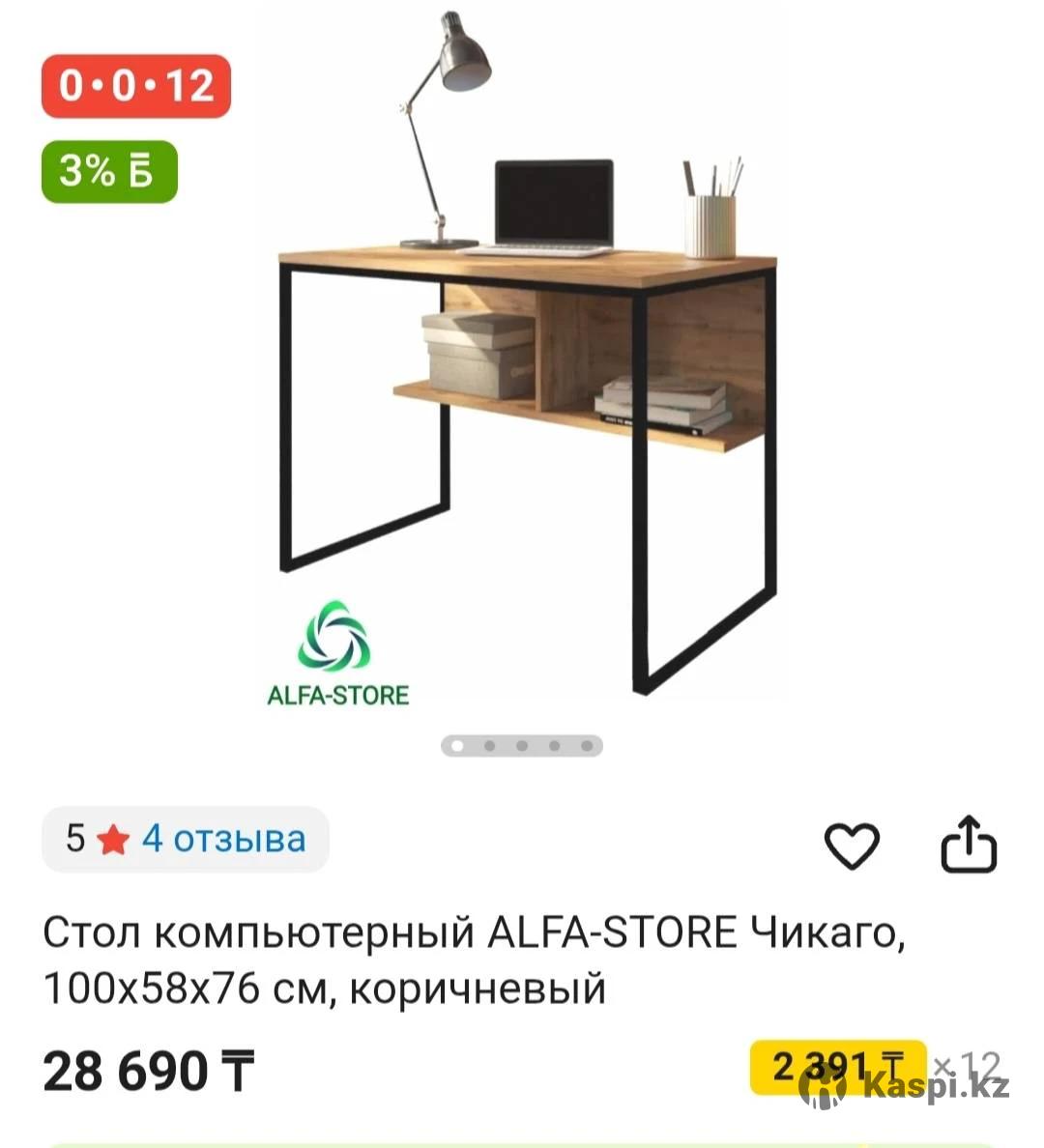The width and height of the screenshot is (1044, 1148).
Task: Tap the product photo page indicator
Action: click(x=522, y=746)
